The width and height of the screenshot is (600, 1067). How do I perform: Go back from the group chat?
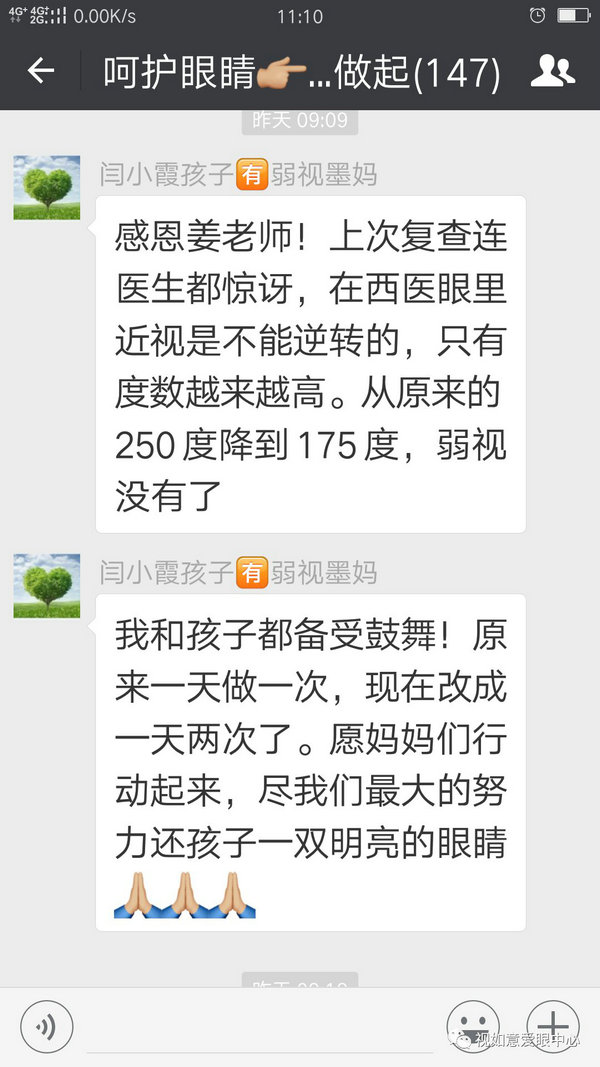click(x=40, y=71)
